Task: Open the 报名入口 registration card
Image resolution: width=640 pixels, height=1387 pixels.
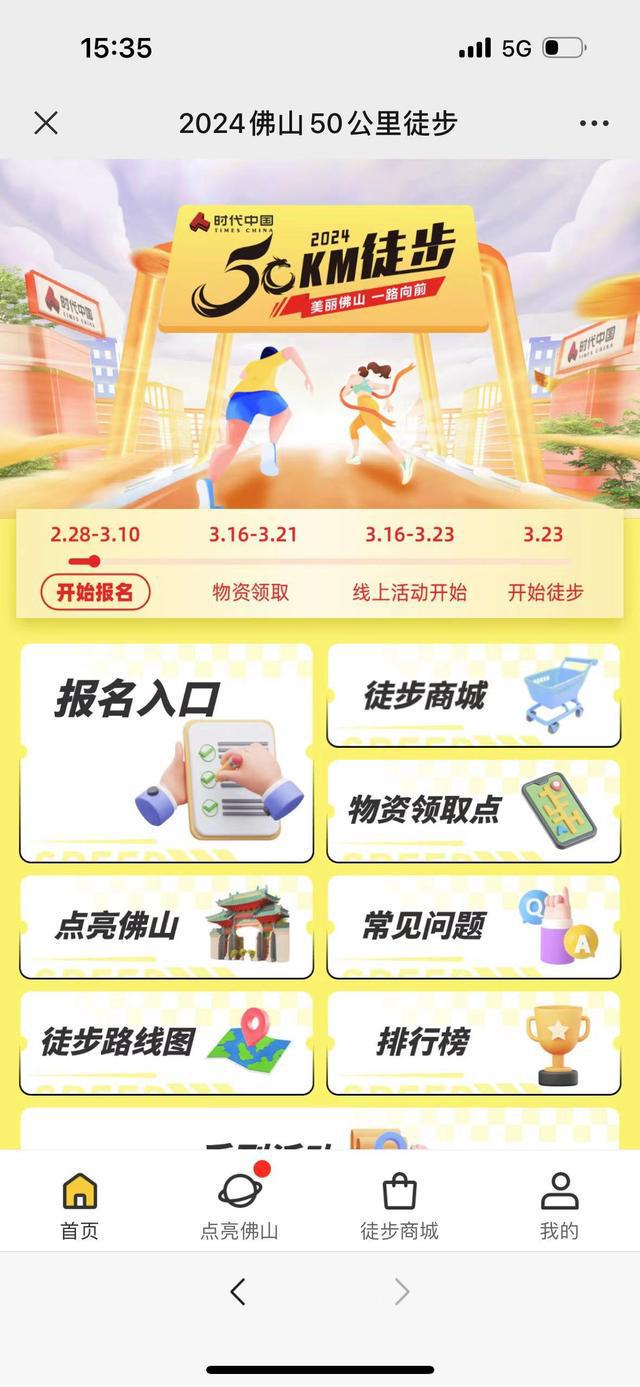Action: click(166, 752)
